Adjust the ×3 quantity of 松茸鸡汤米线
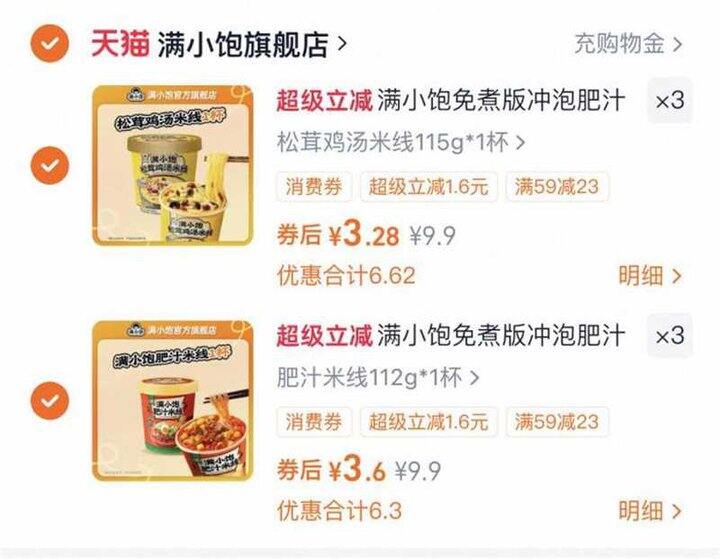 669,101
